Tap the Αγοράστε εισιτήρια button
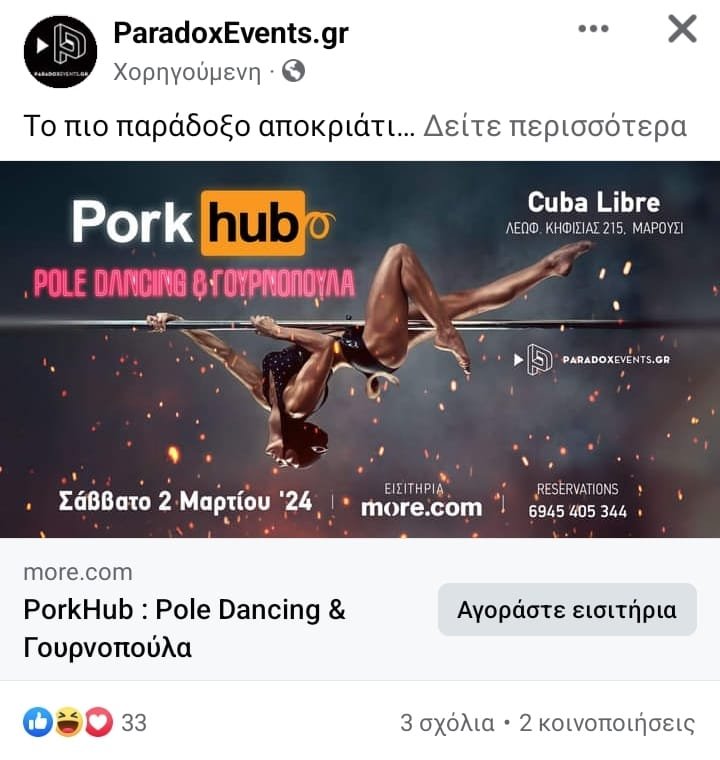Viewport: 720px width, 760px height. point(567,610)
